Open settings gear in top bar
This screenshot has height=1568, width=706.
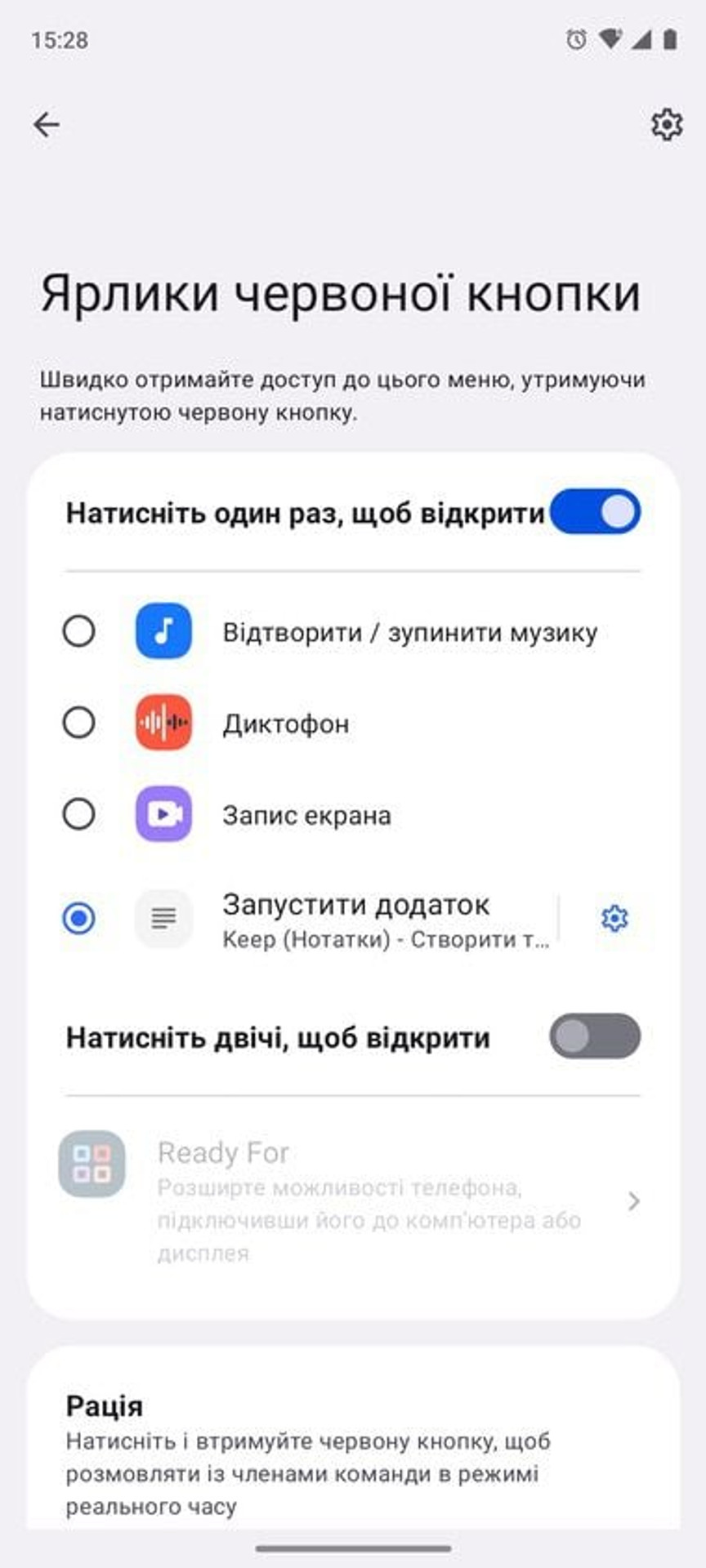tap(667, 125)
